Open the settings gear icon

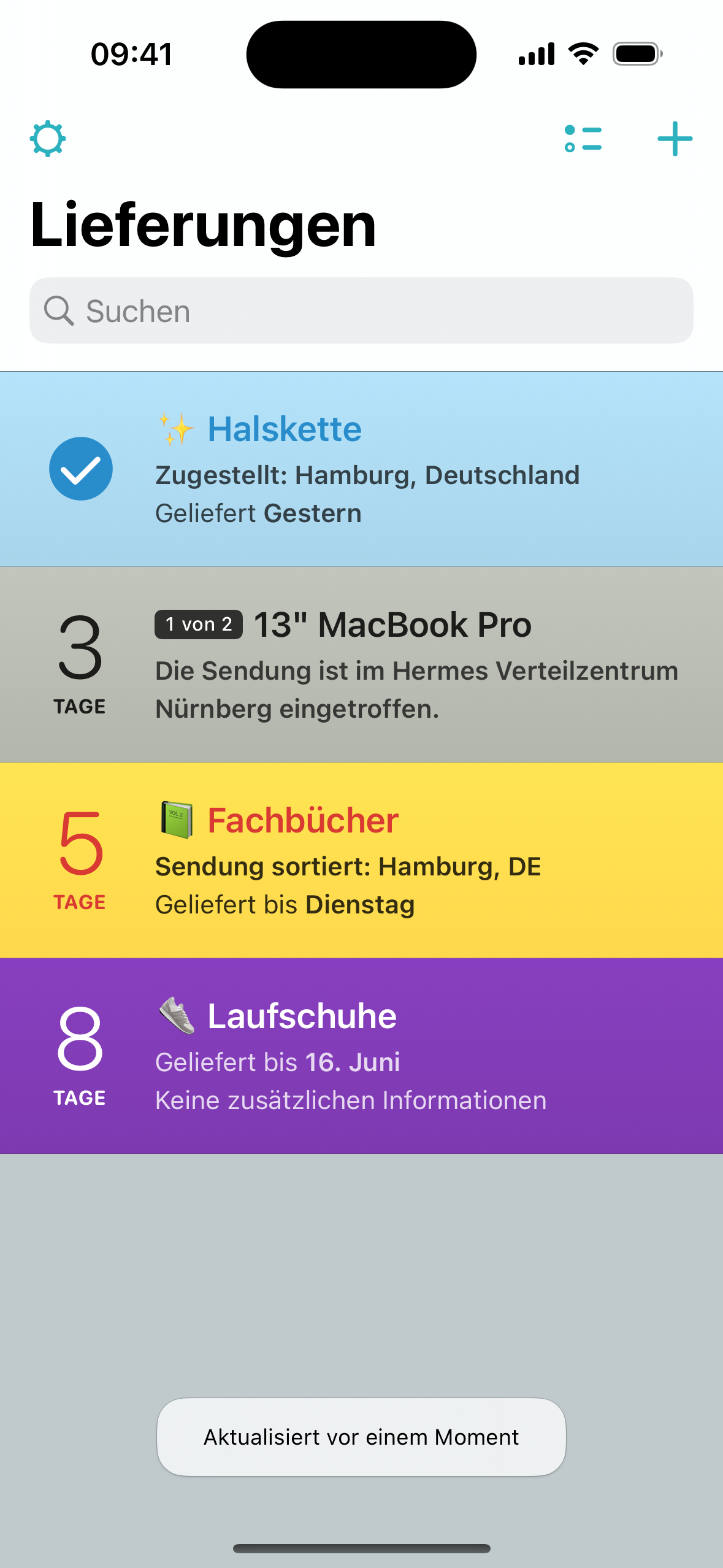[48, 139]
